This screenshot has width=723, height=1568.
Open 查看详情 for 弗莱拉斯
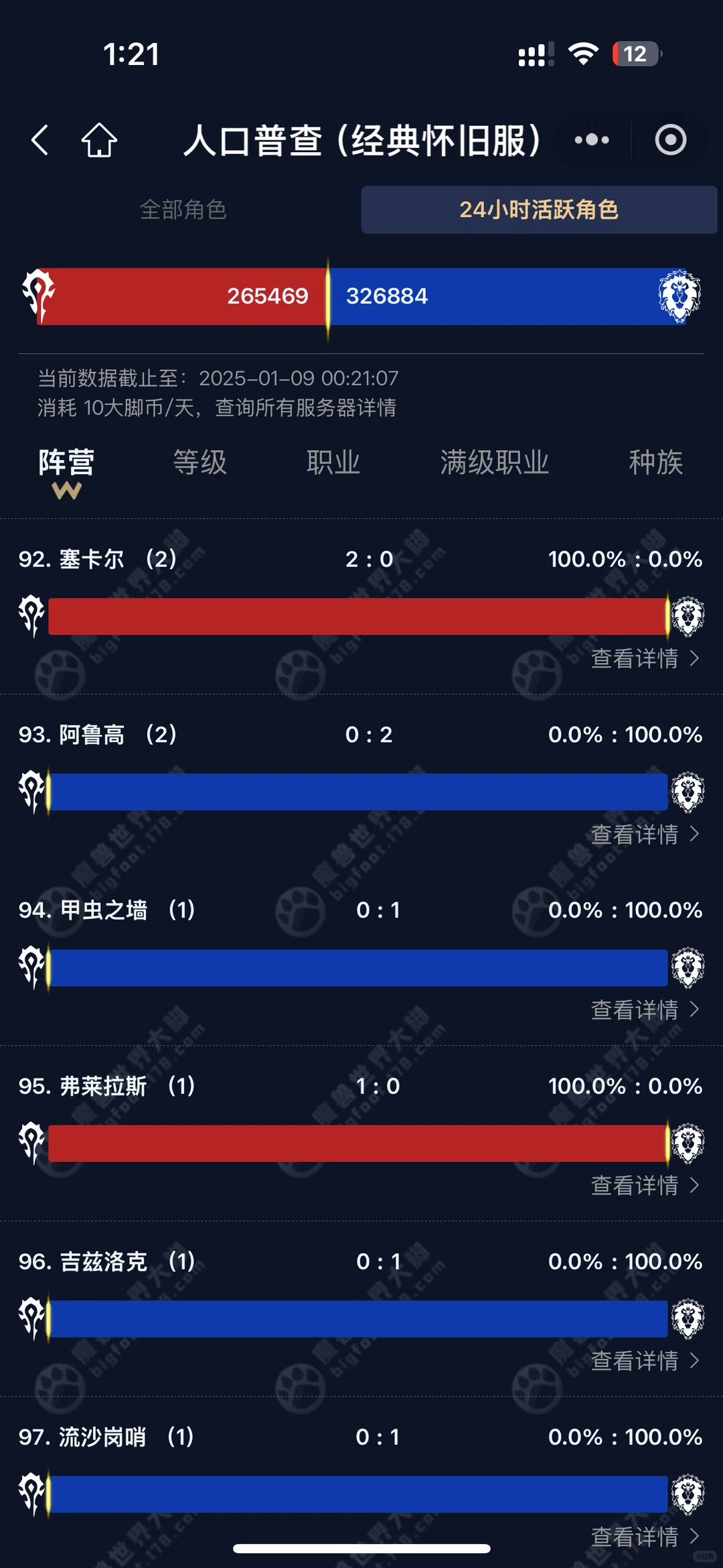(645, 1185)
